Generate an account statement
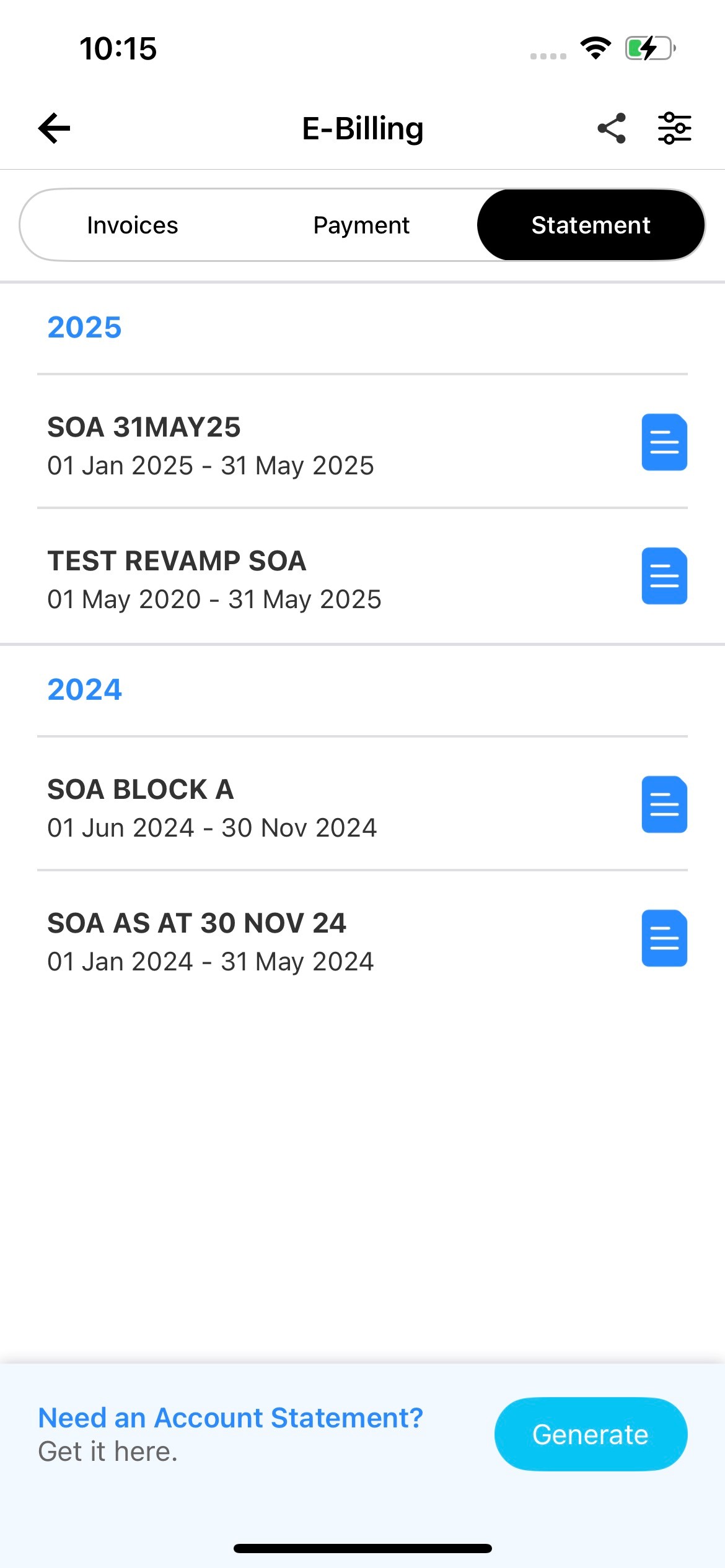725x1568 pixels. [x=591, y=1434]
